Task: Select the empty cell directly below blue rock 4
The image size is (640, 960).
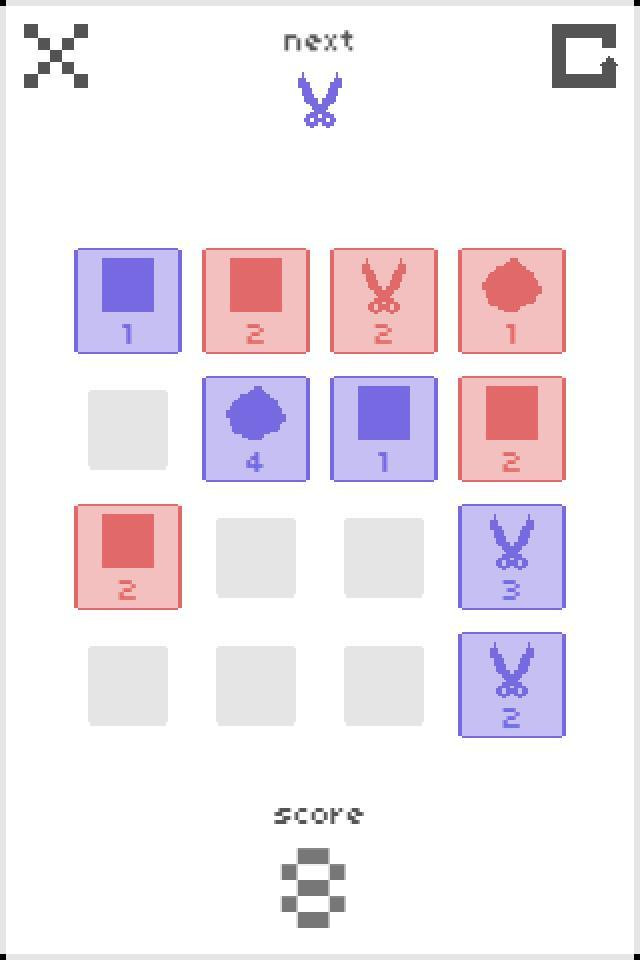Action: pos(256,558)
